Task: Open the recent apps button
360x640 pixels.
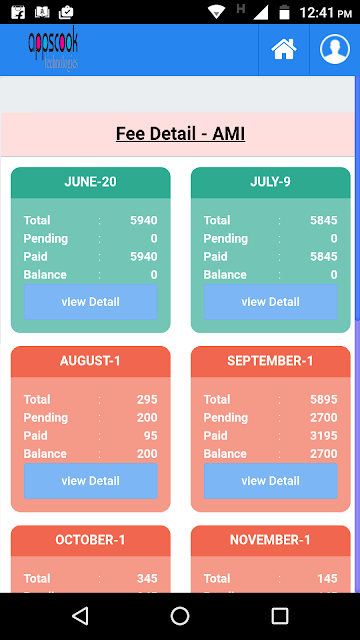Action: [280, 616]
